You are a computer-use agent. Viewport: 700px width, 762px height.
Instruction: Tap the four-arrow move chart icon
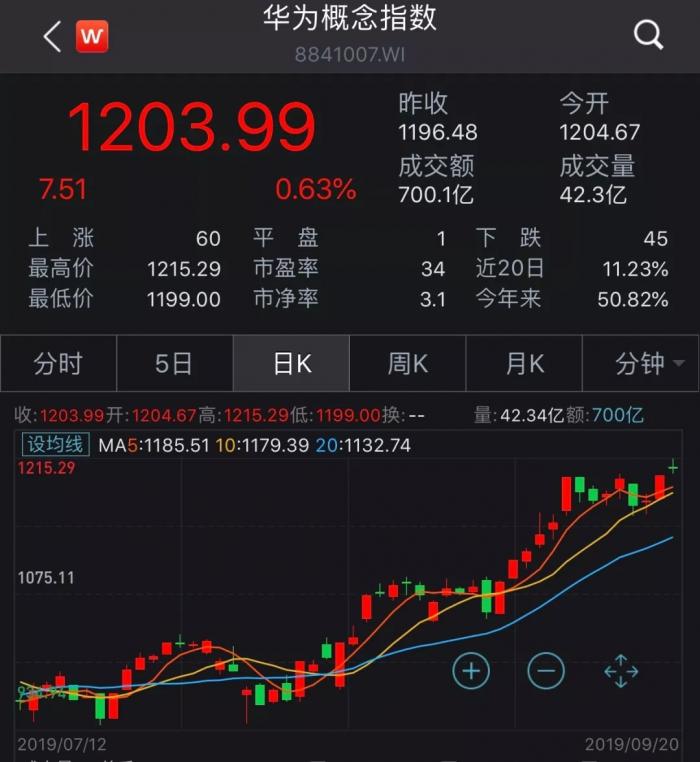click(x=621, y=670)
